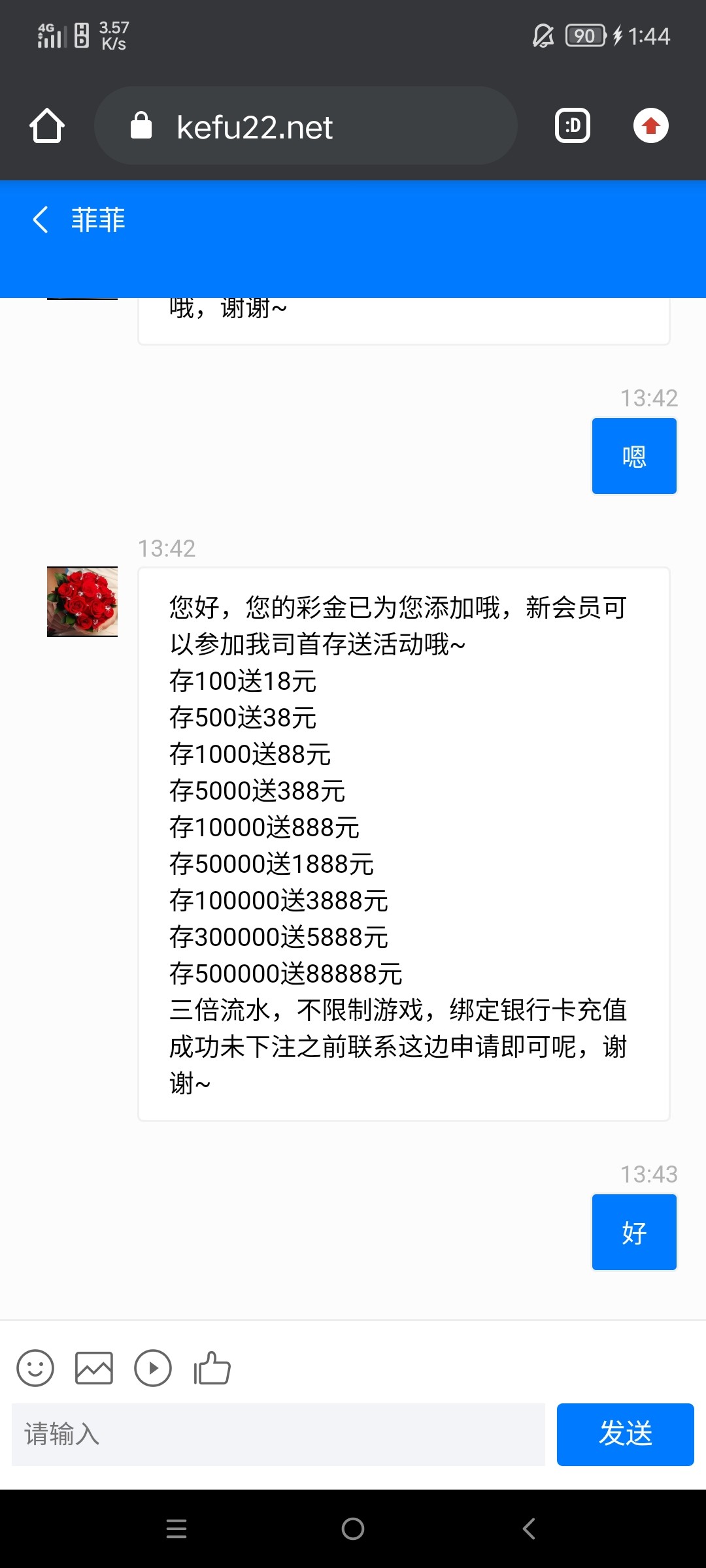The width and height of the screenshot is (706, 1568).
Task: Tap the thumbs-up icon in the chat toolbar
Action: pyautogui.click(x=212, y=1368)
